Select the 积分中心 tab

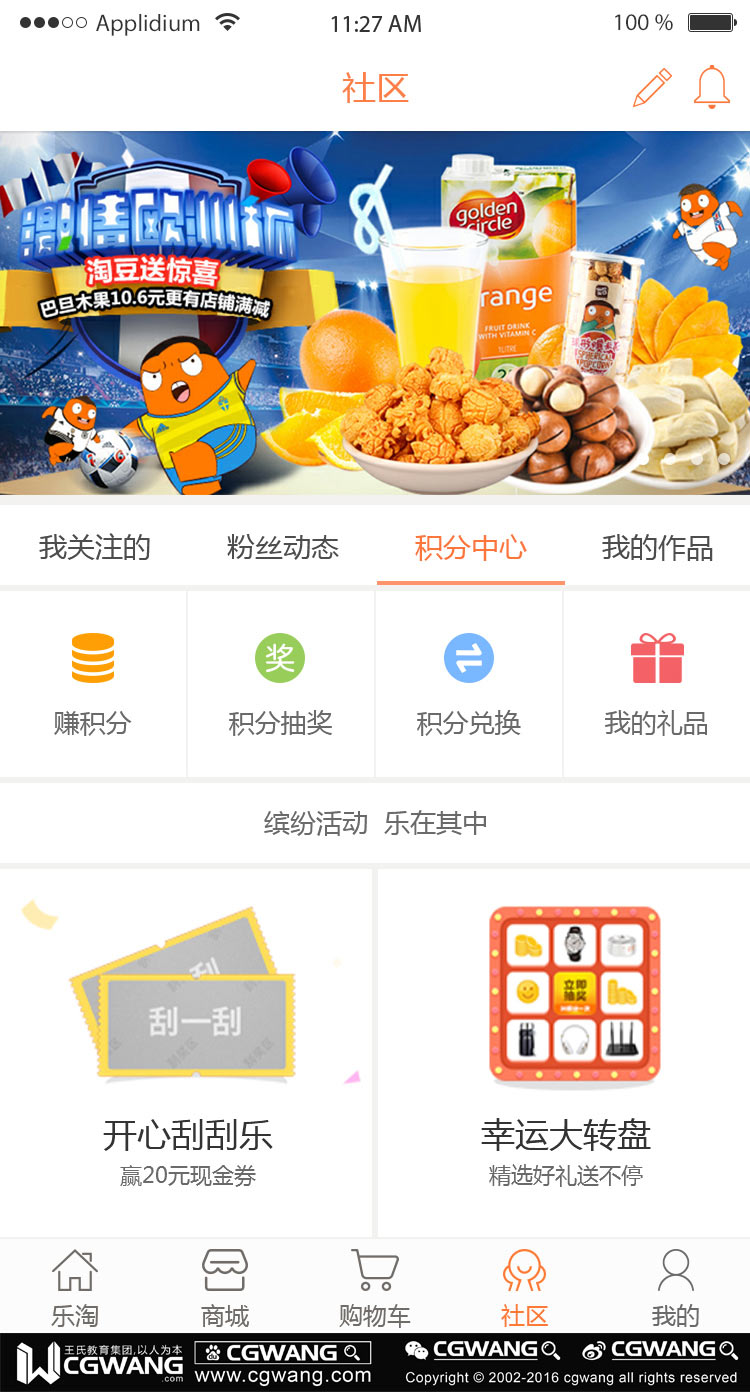coord(470,548)
